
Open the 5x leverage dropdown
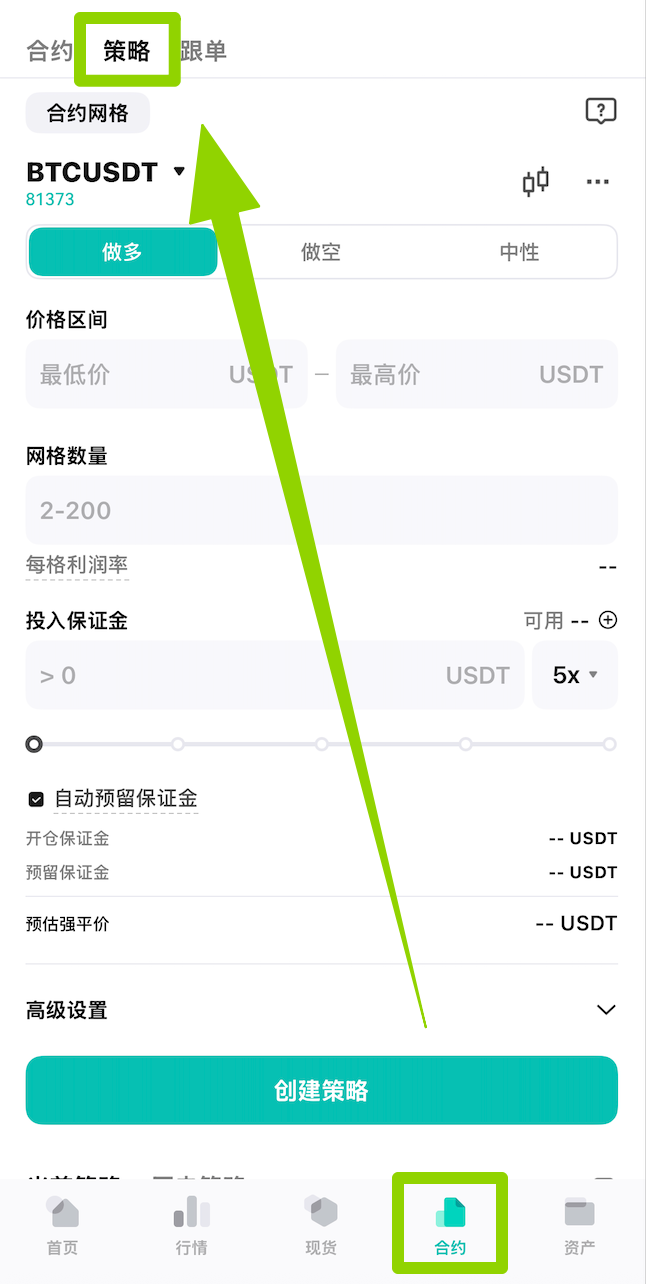point(575,675)
